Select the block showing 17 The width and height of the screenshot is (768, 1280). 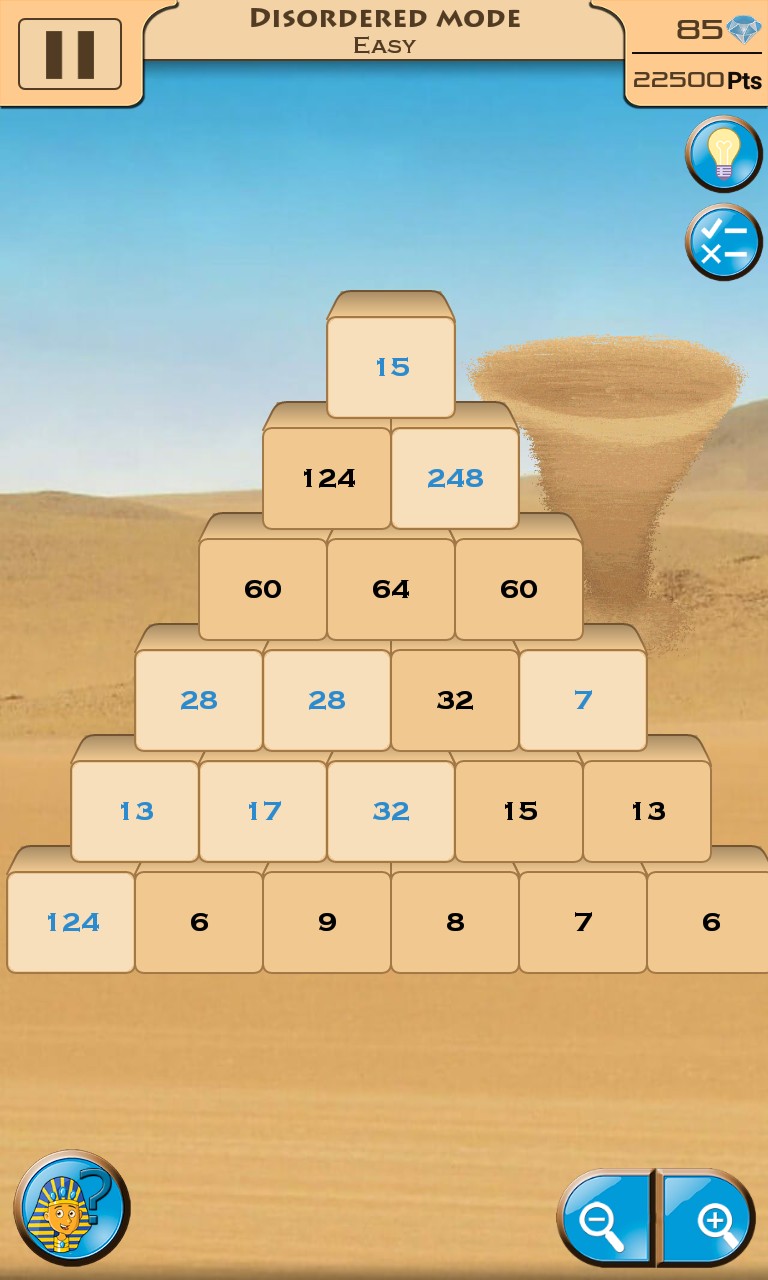[263, 811]
